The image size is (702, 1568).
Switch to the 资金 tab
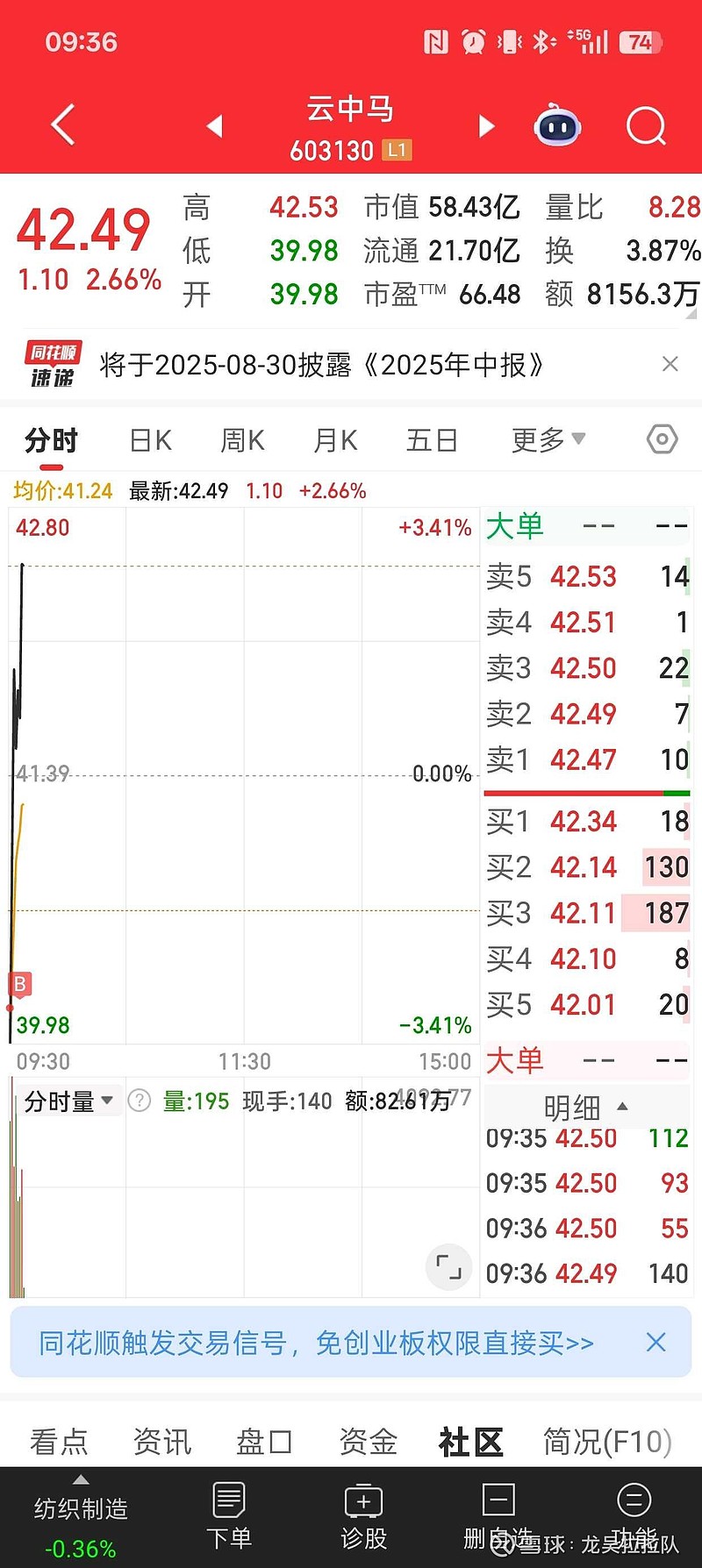click(x=369, y=1442)
